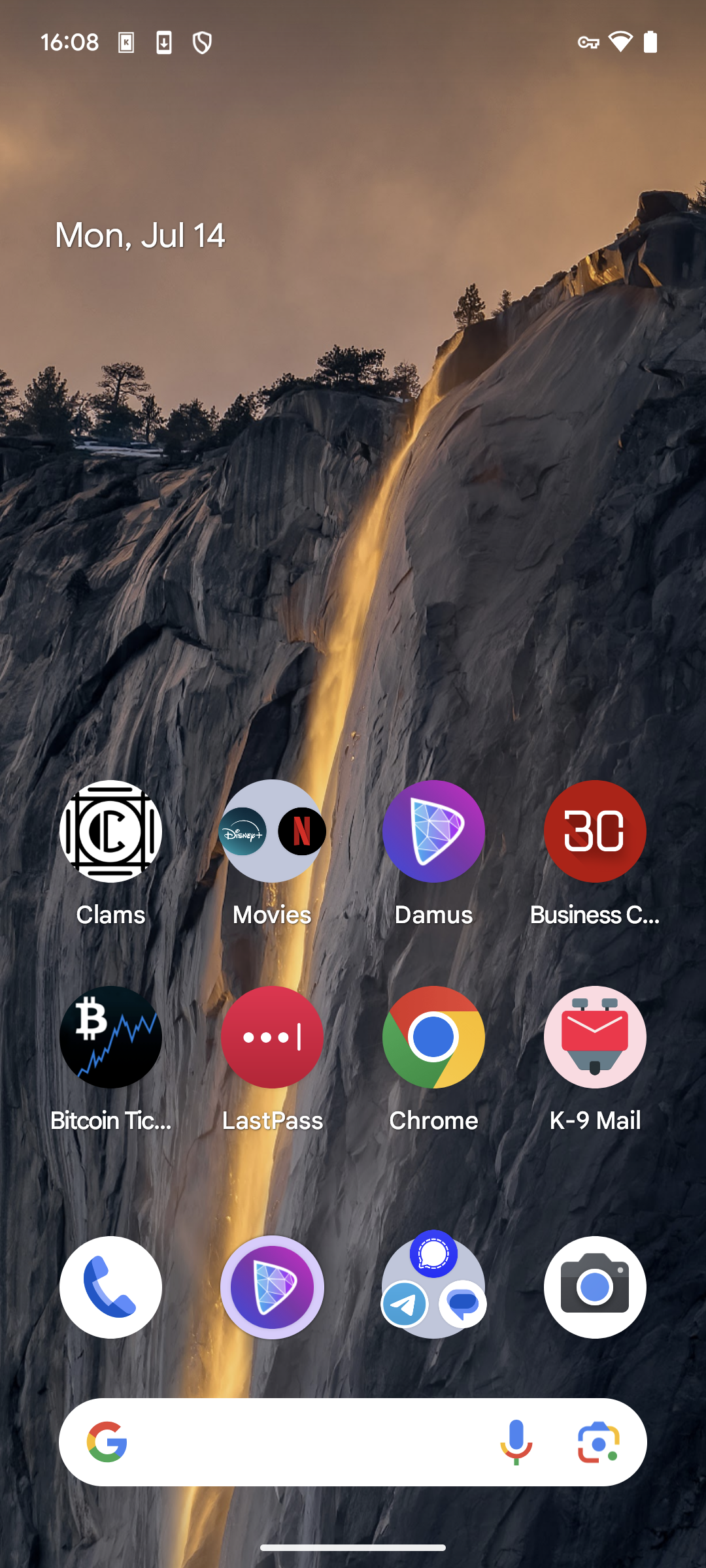Tap the date widget Mon, Jul 14
Screen dimensions: 706x1568
coord(140,235)
